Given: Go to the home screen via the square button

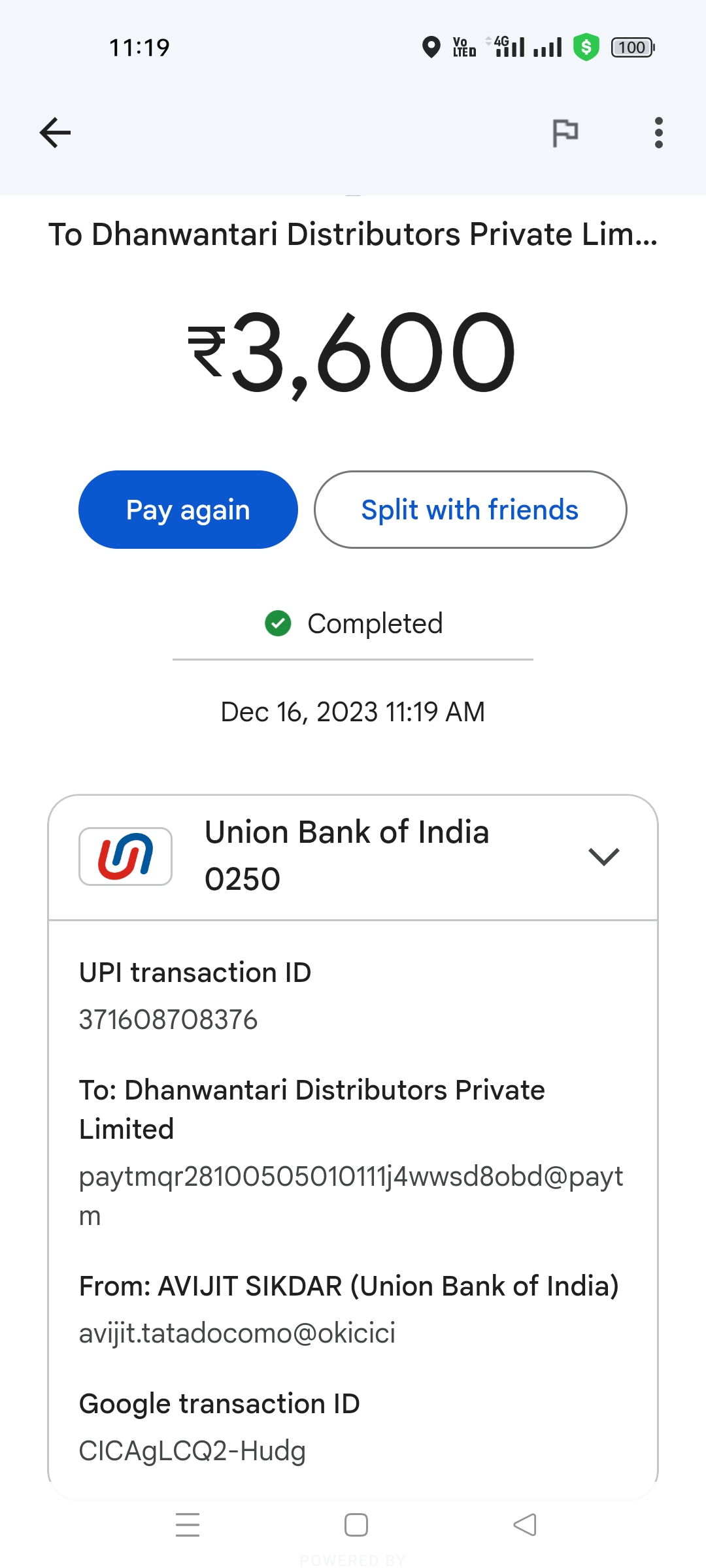Looking at the screenshot, I should [356, 1525].
